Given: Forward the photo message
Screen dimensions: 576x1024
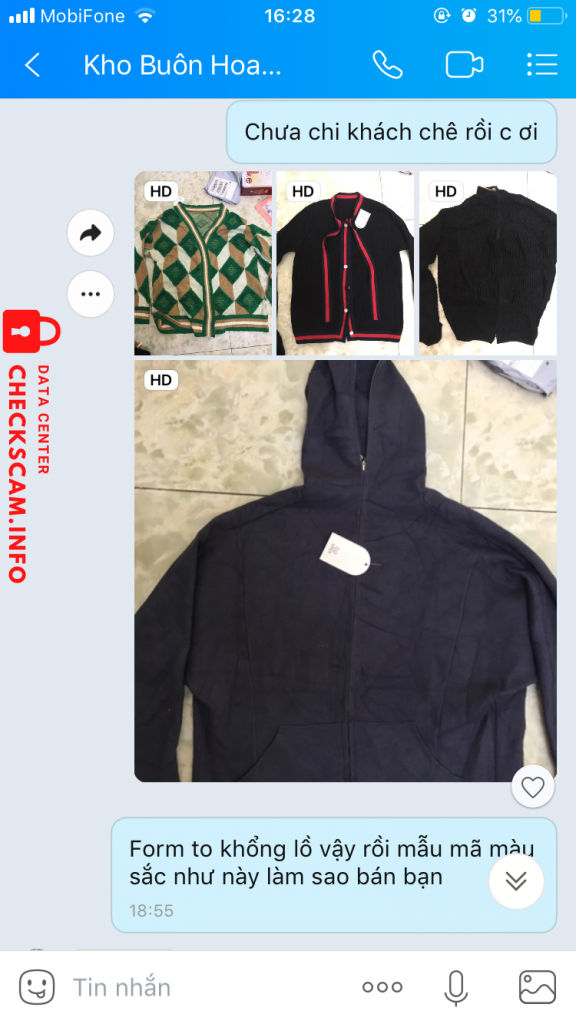Looking at the screenshot, I should [x=91, y=232].
